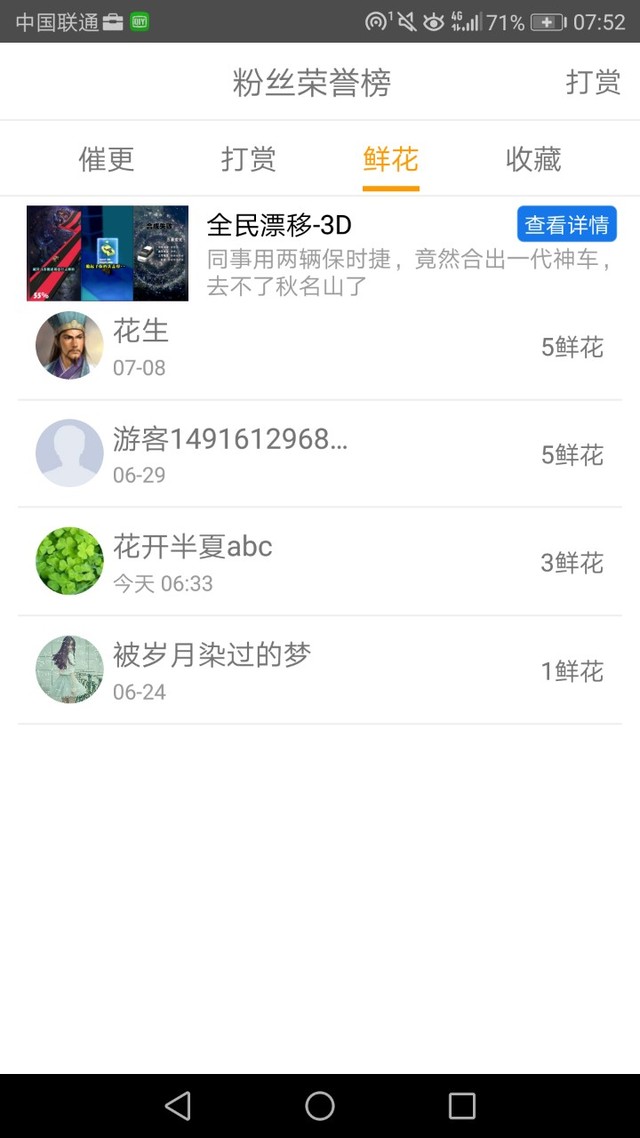This screenshot has width=640, height=1138.
Task: Tap the 打赏 button in the top bar
Action: (x=593, y=82)
